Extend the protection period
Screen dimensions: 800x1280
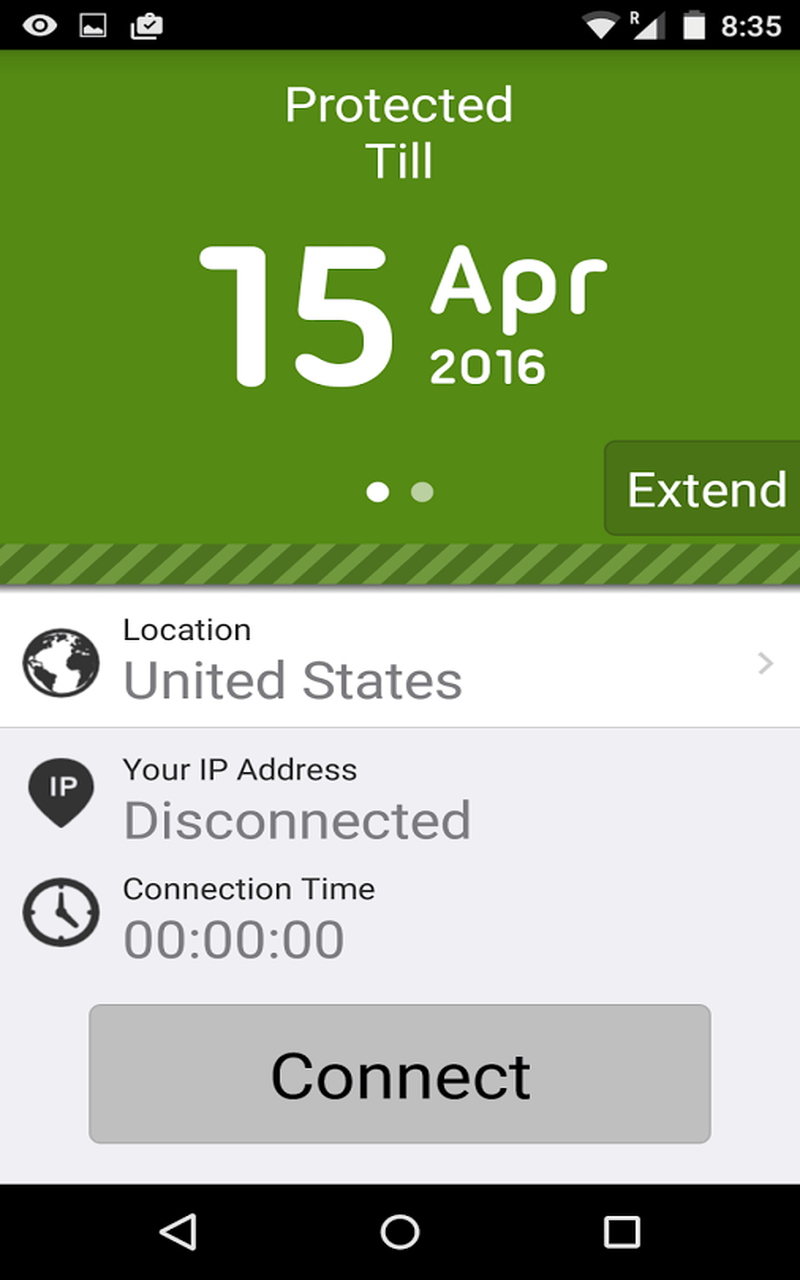pos(705,489)
